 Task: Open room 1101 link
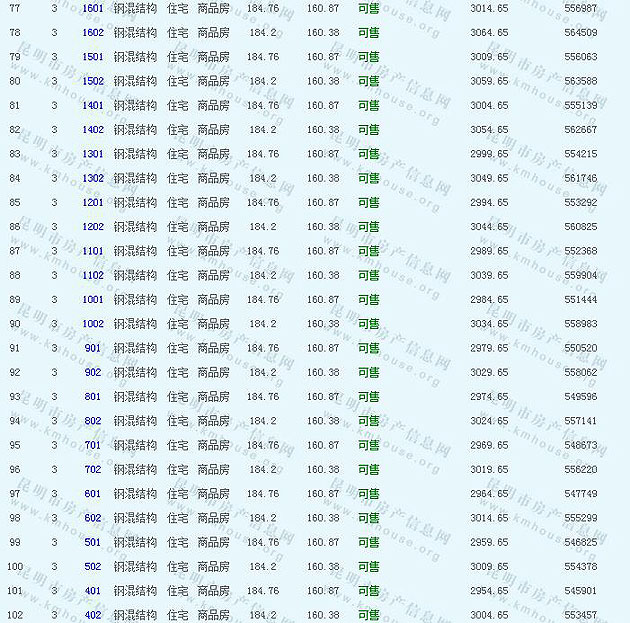(92, 251)
